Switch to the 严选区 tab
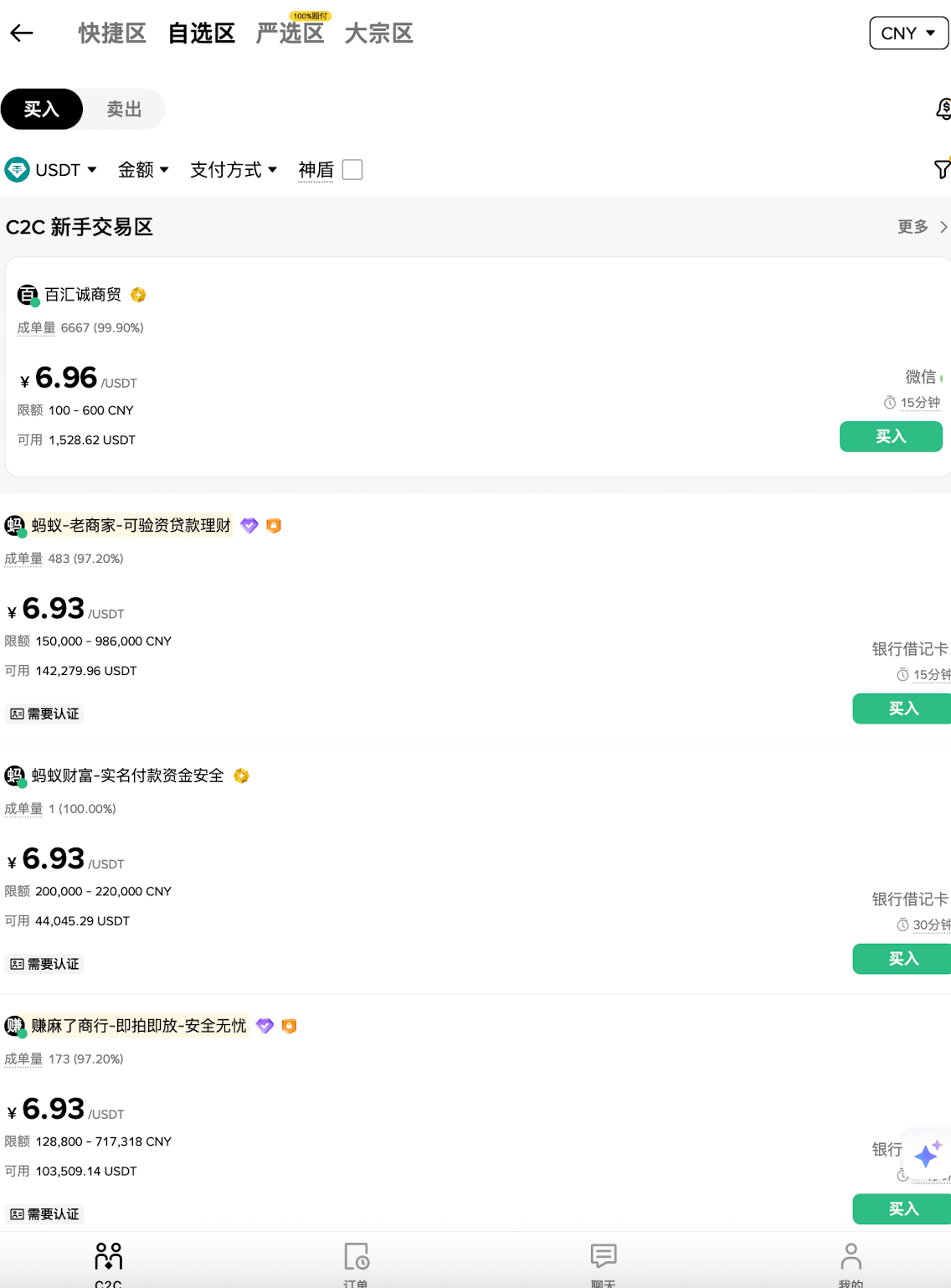This screenshot has height=1288, width=951. point(290,33)
